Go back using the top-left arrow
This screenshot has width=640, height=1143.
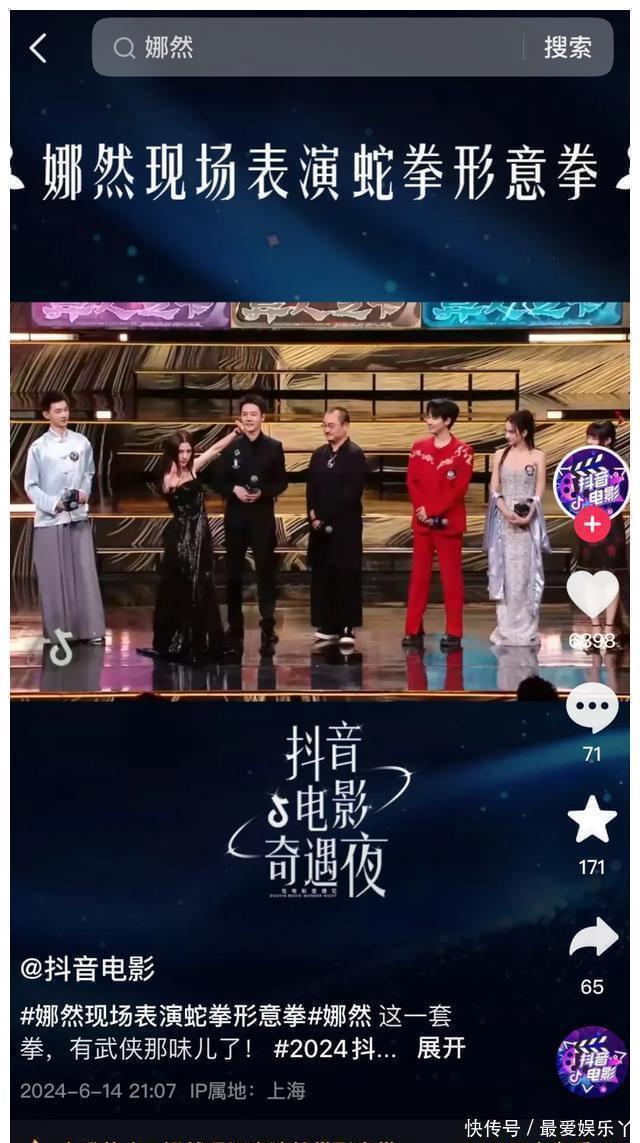pyautogui.click(x=38, y=48)
